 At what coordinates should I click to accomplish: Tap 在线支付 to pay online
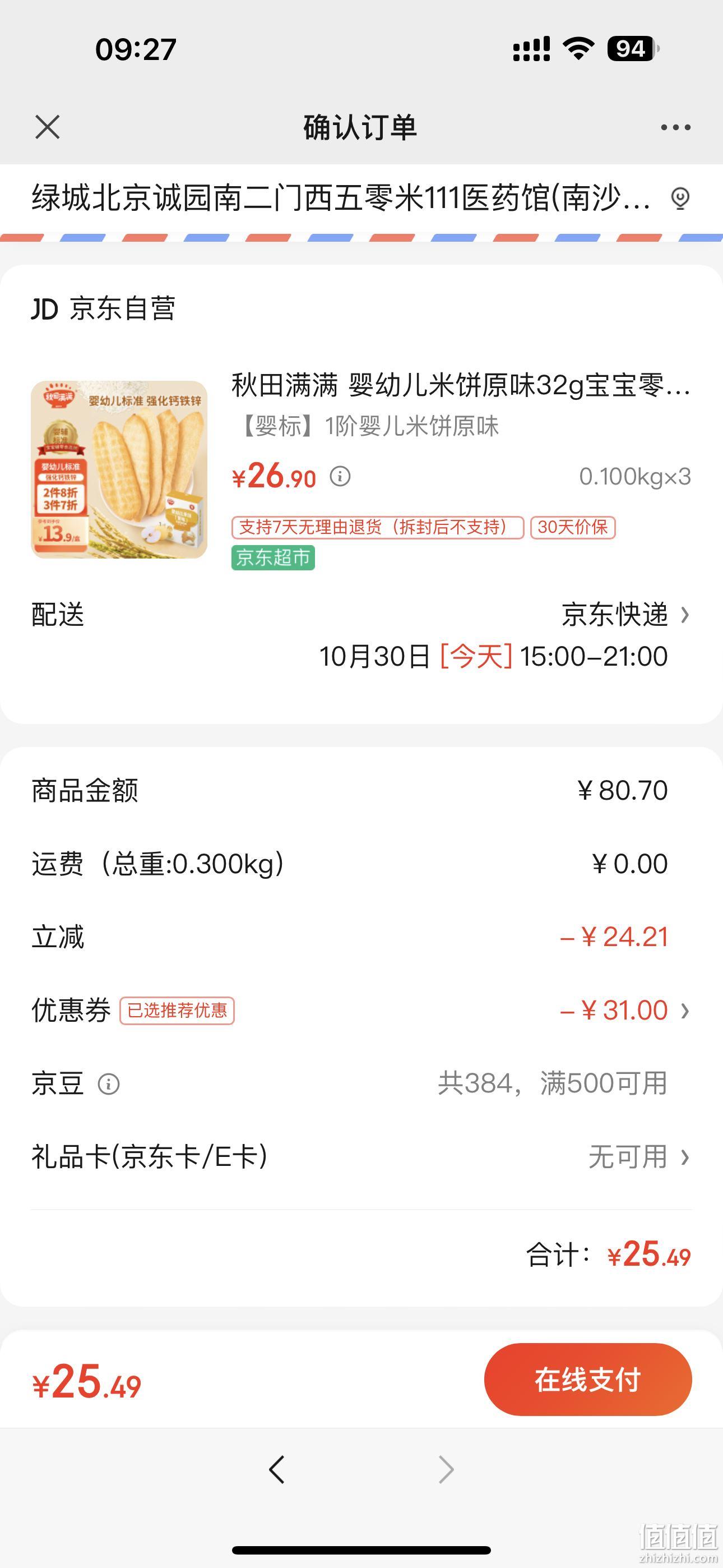pyautogui.click(x=588, y=1380)
